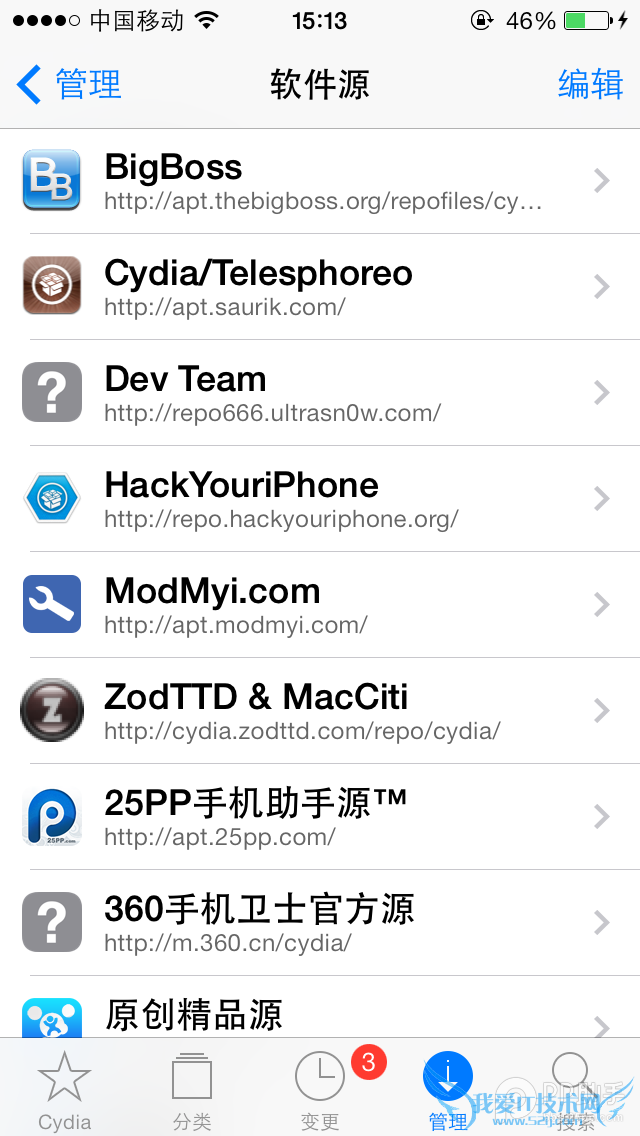Screen dimensions: 640x1136
Task: View the ZodTTD & MacCiti source
Action: 320,711
